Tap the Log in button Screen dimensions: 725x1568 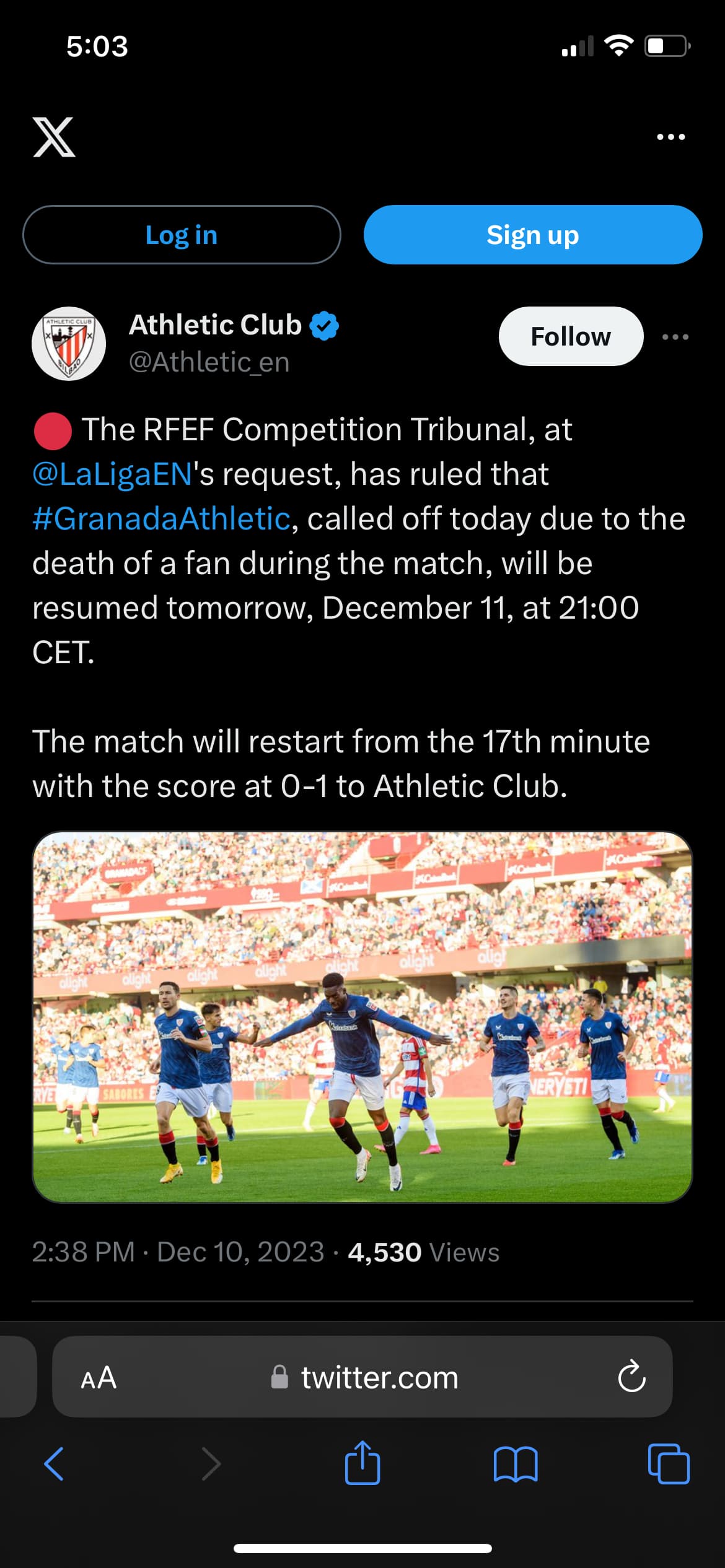point(182,235)
